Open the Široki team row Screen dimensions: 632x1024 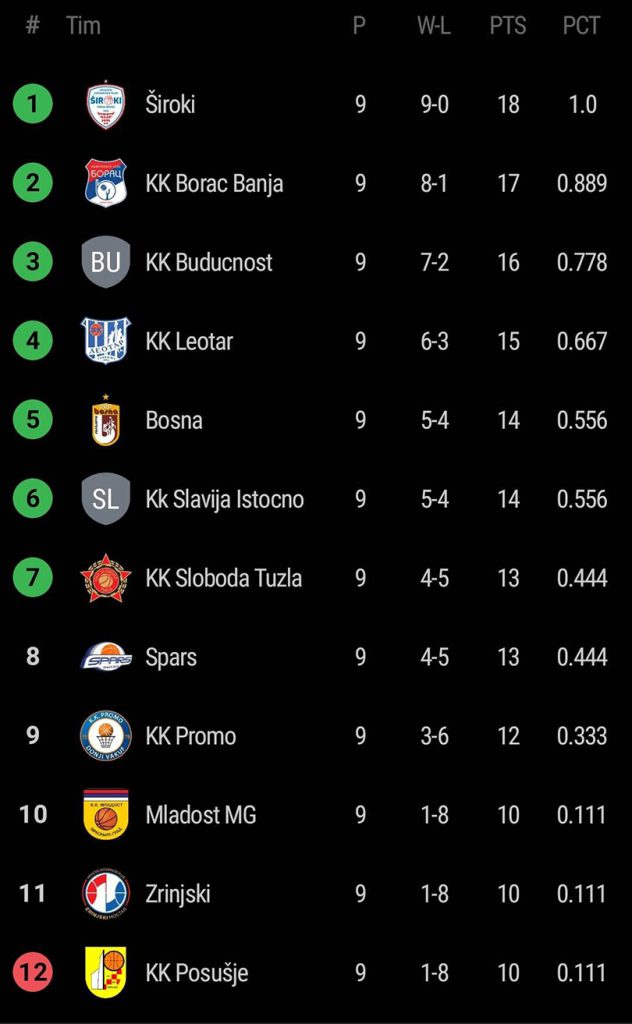click(316, 104)
